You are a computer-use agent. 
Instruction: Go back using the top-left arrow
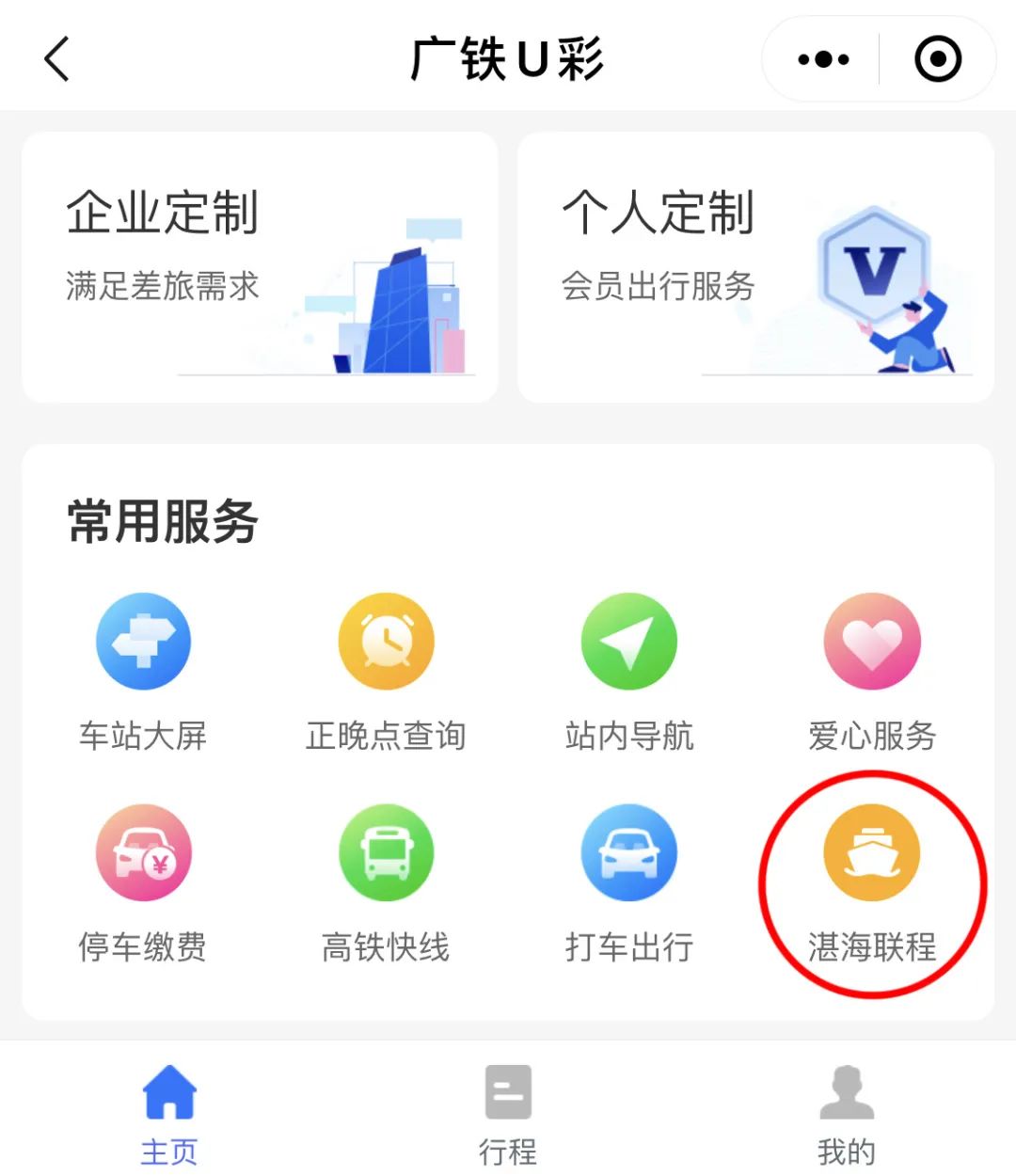coord(57,59)
